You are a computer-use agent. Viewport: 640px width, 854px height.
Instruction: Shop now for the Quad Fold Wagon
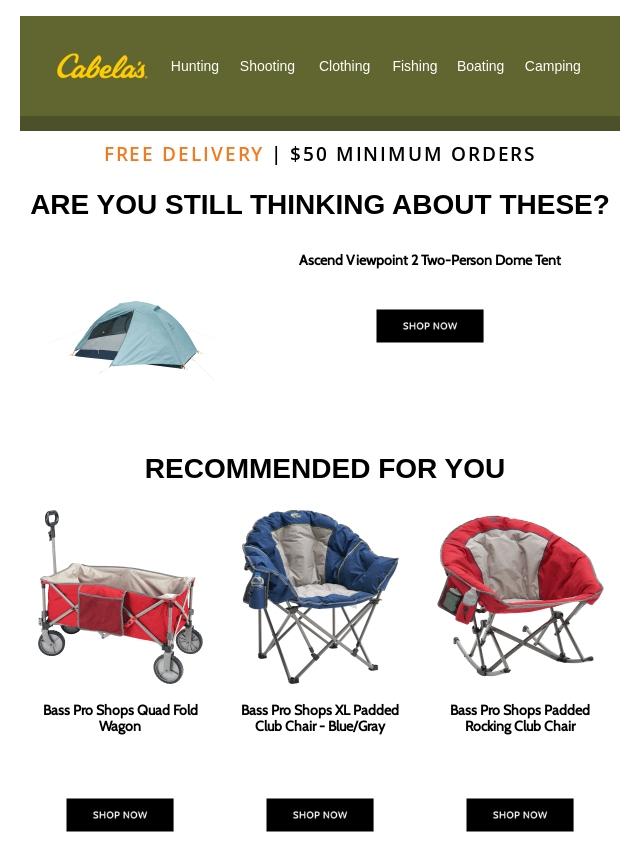tap(120, 815)
